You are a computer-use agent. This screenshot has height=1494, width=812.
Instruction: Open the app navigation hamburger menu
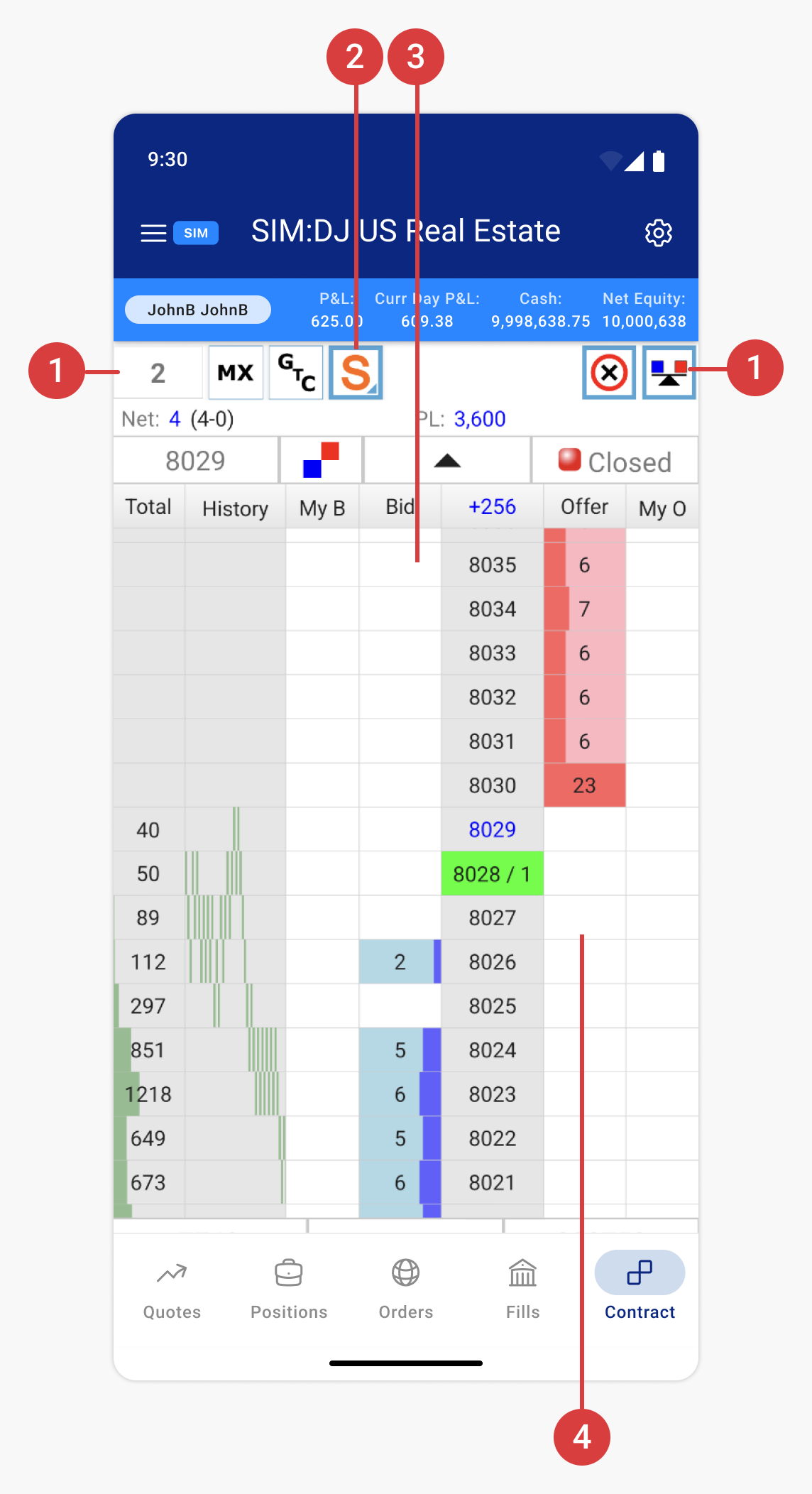tap(153, 232)
